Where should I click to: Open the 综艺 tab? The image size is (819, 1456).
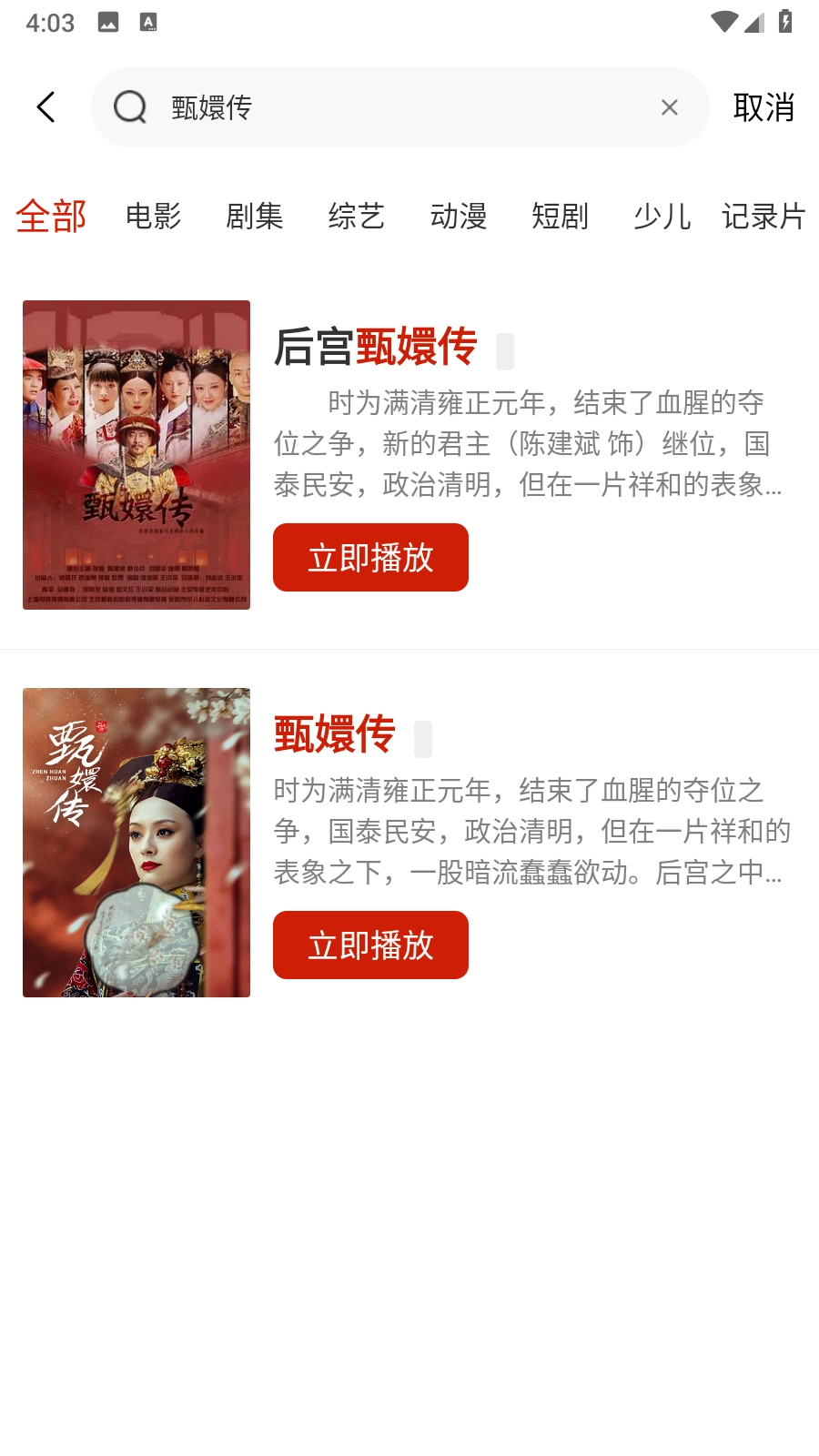(357, 217)
